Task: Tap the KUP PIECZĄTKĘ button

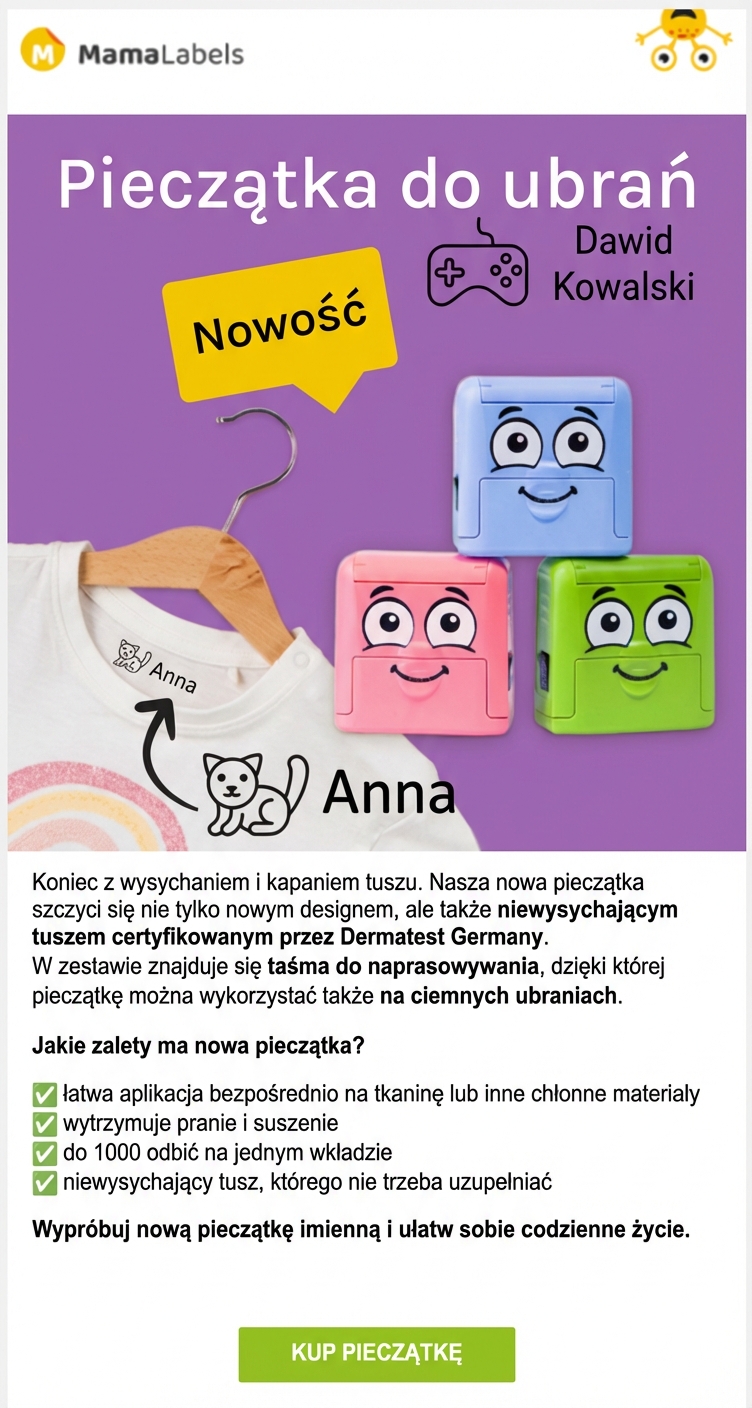Action: pyautogui.click(x=376, y=1354)
